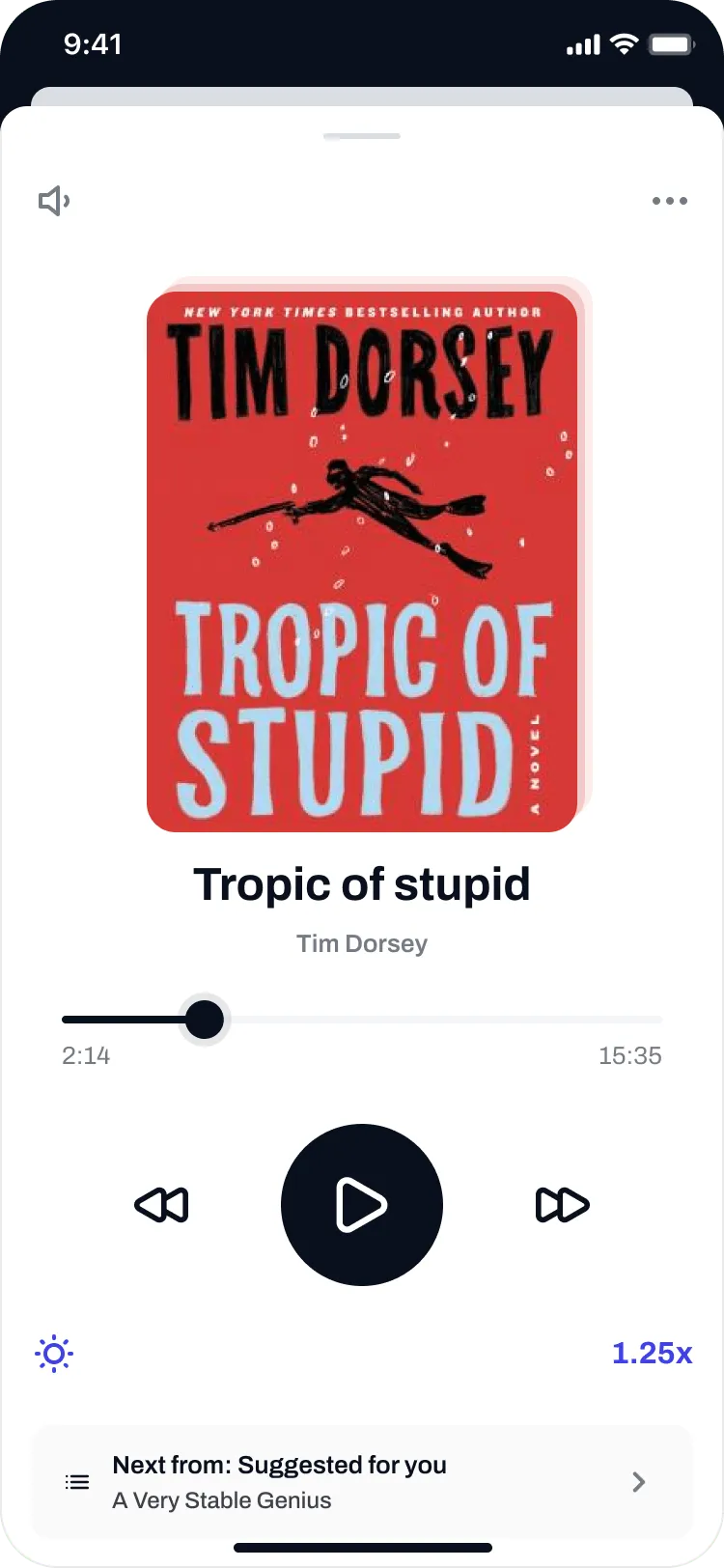Viewport: 724px width, 1568px height.
Task: Open the three-dot overflow menu
Action: tap(669, 201)
